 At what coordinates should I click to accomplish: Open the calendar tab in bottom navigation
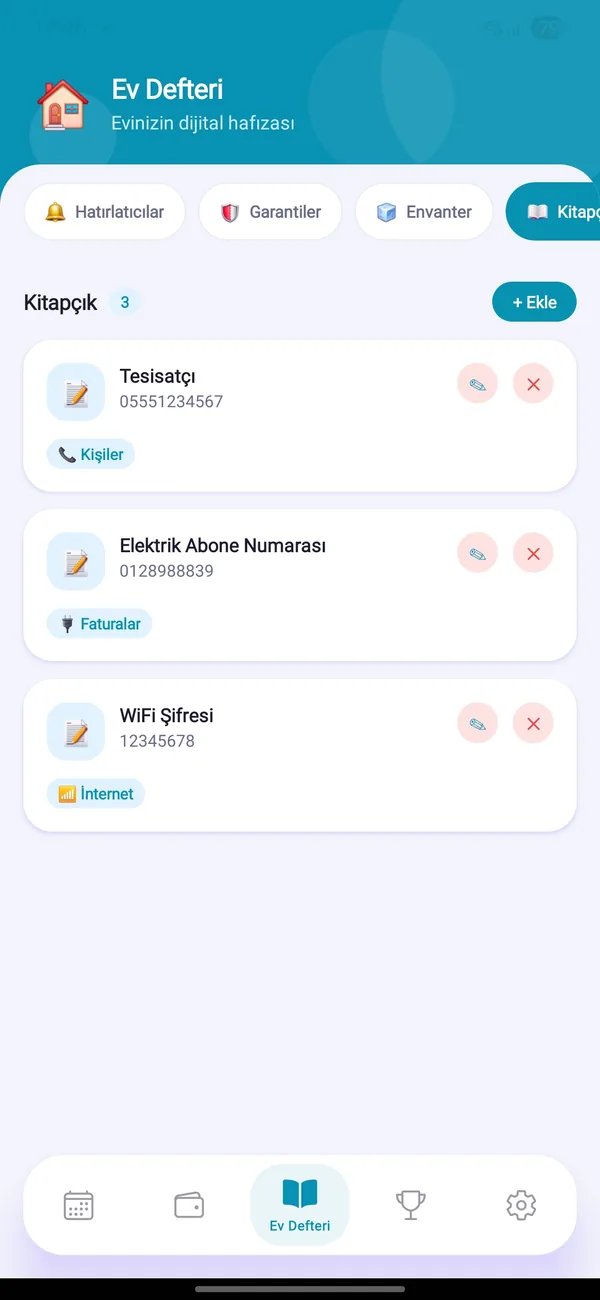pyautogui.click(x=79, y=1205)
